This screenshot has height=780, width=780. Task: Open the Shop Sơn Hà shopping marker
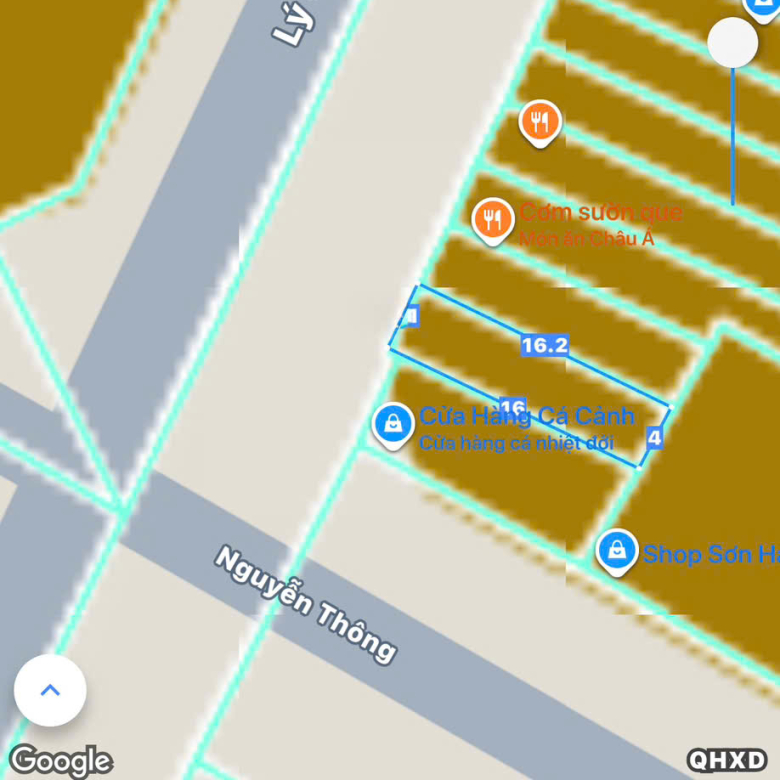coord(617,550)
